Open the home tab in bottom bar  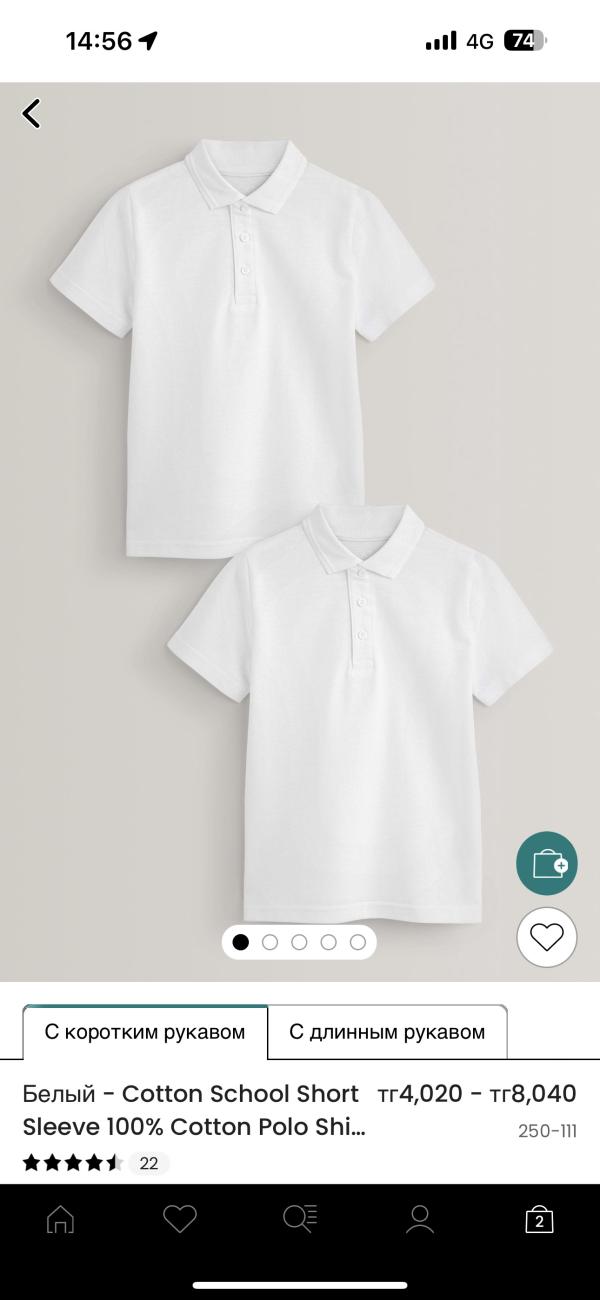(60, 1219)
